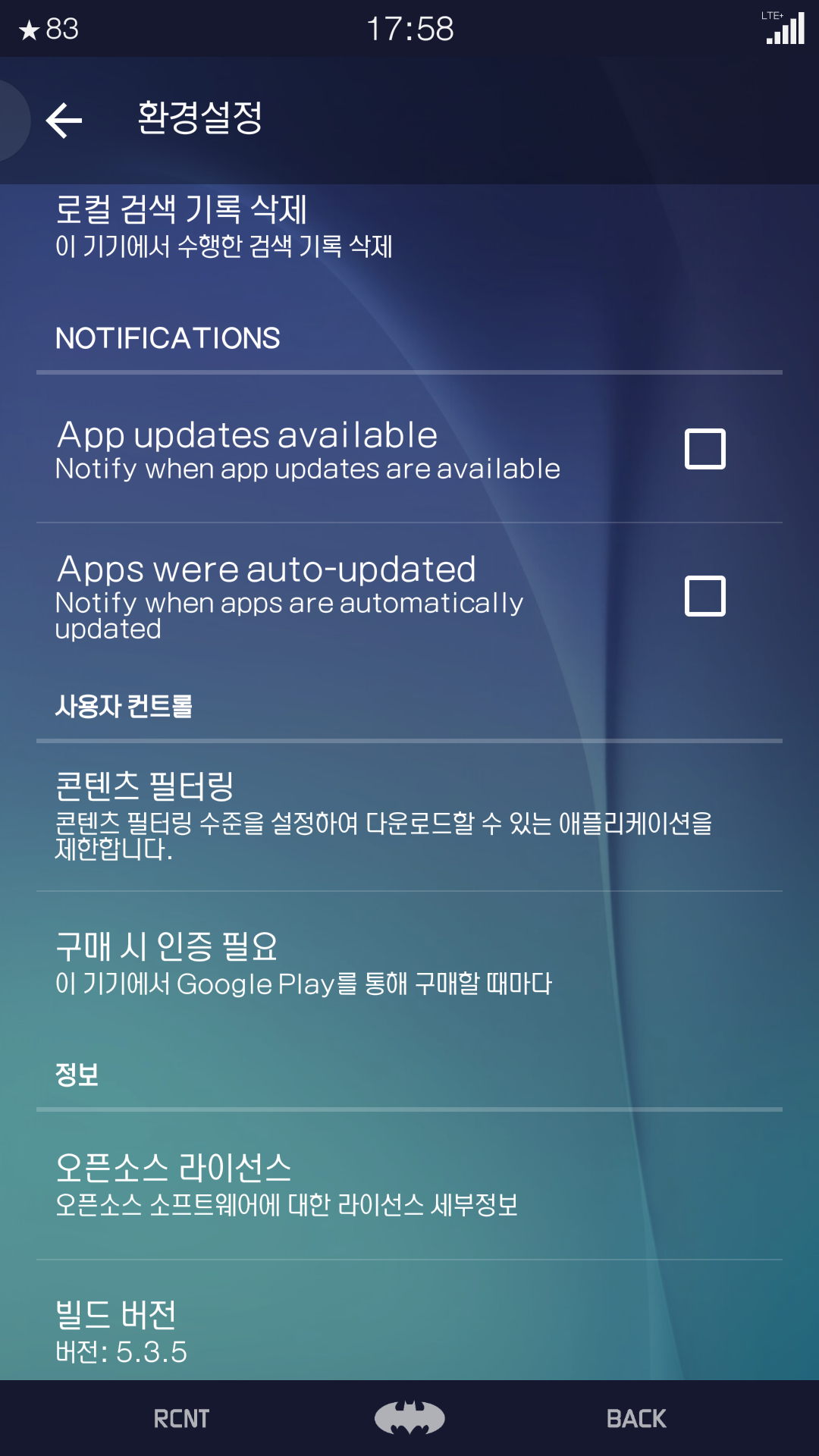Viewport: 819px width, 1456px height.
Task: Tap the bat-shaped home button
Action: (409, 1418)
